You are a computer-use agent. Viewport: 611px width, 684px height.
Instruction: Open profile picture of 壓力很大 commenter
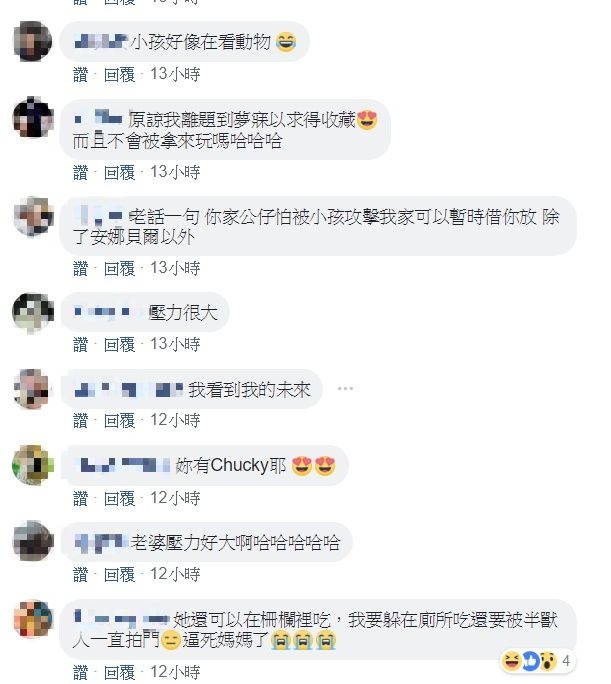(x=33, y=313)
